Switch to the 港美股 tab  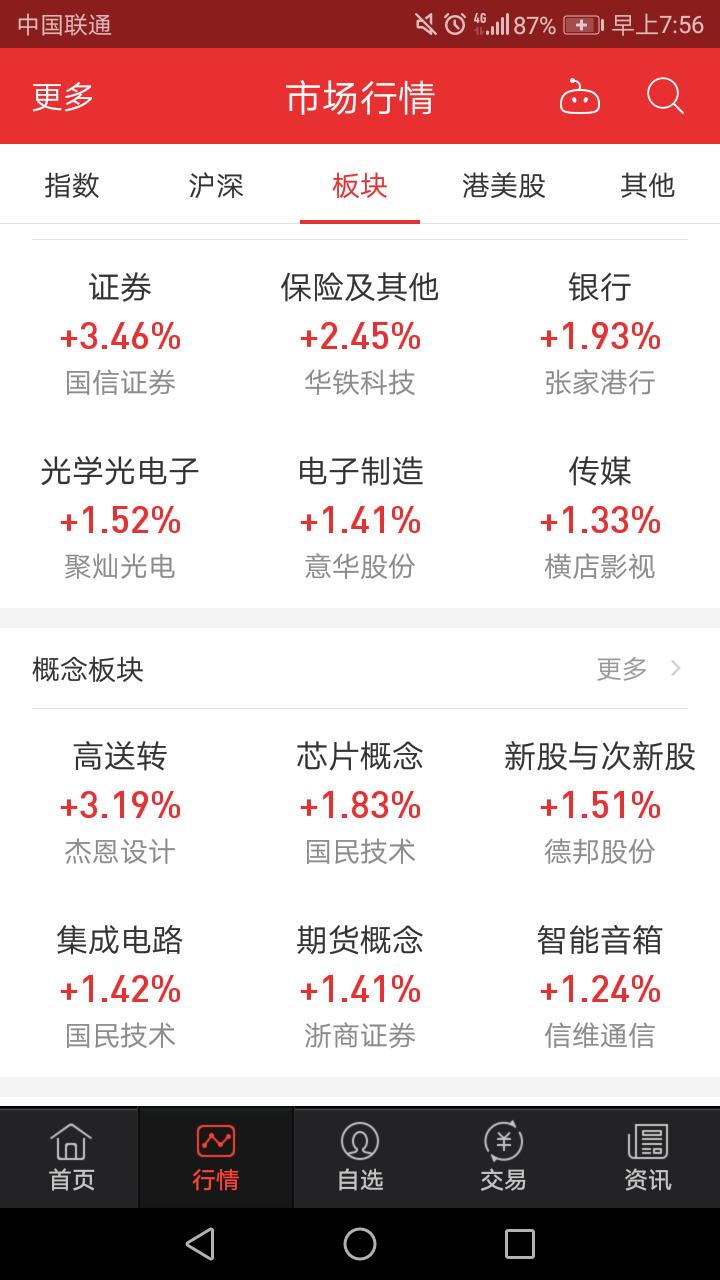pos(505,187)
